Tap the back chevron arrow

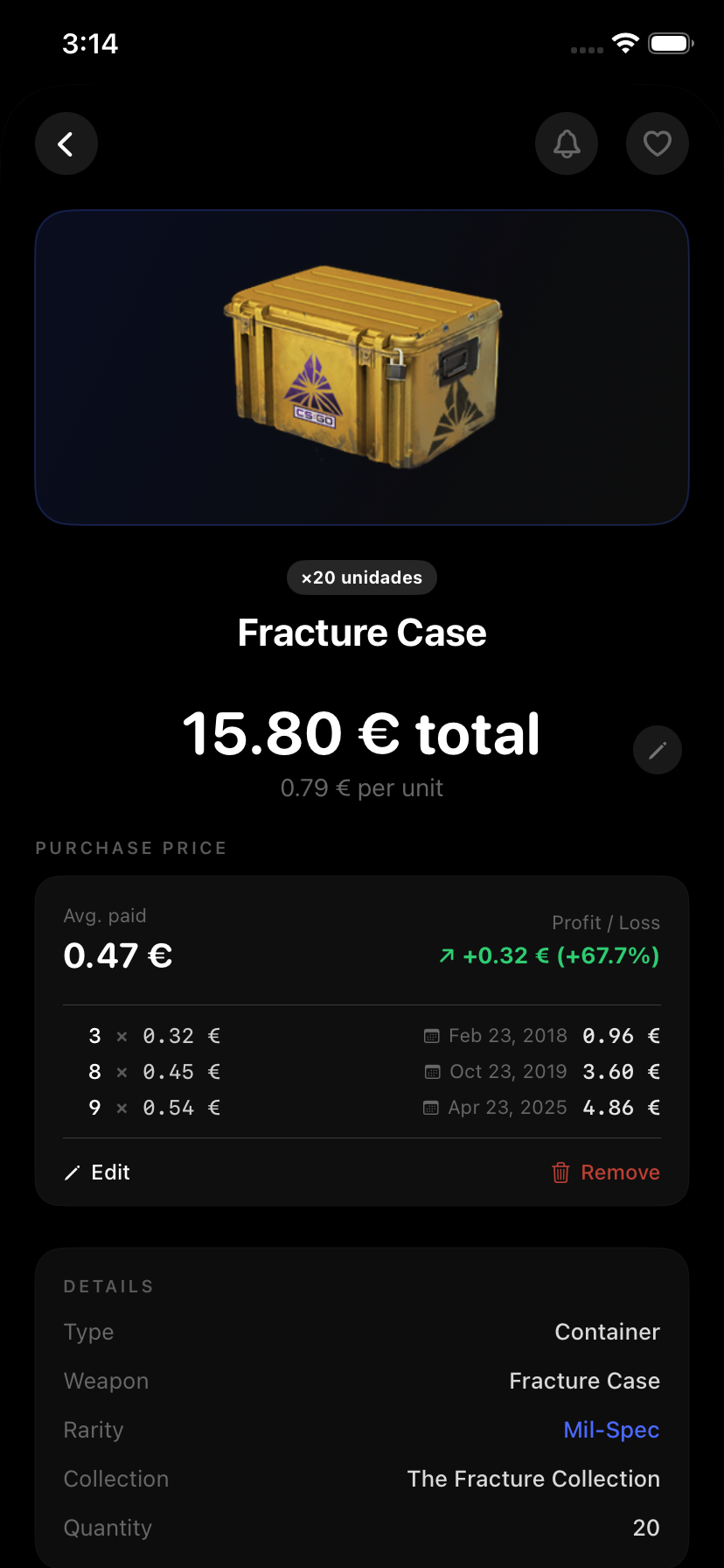tap(66, 143)
